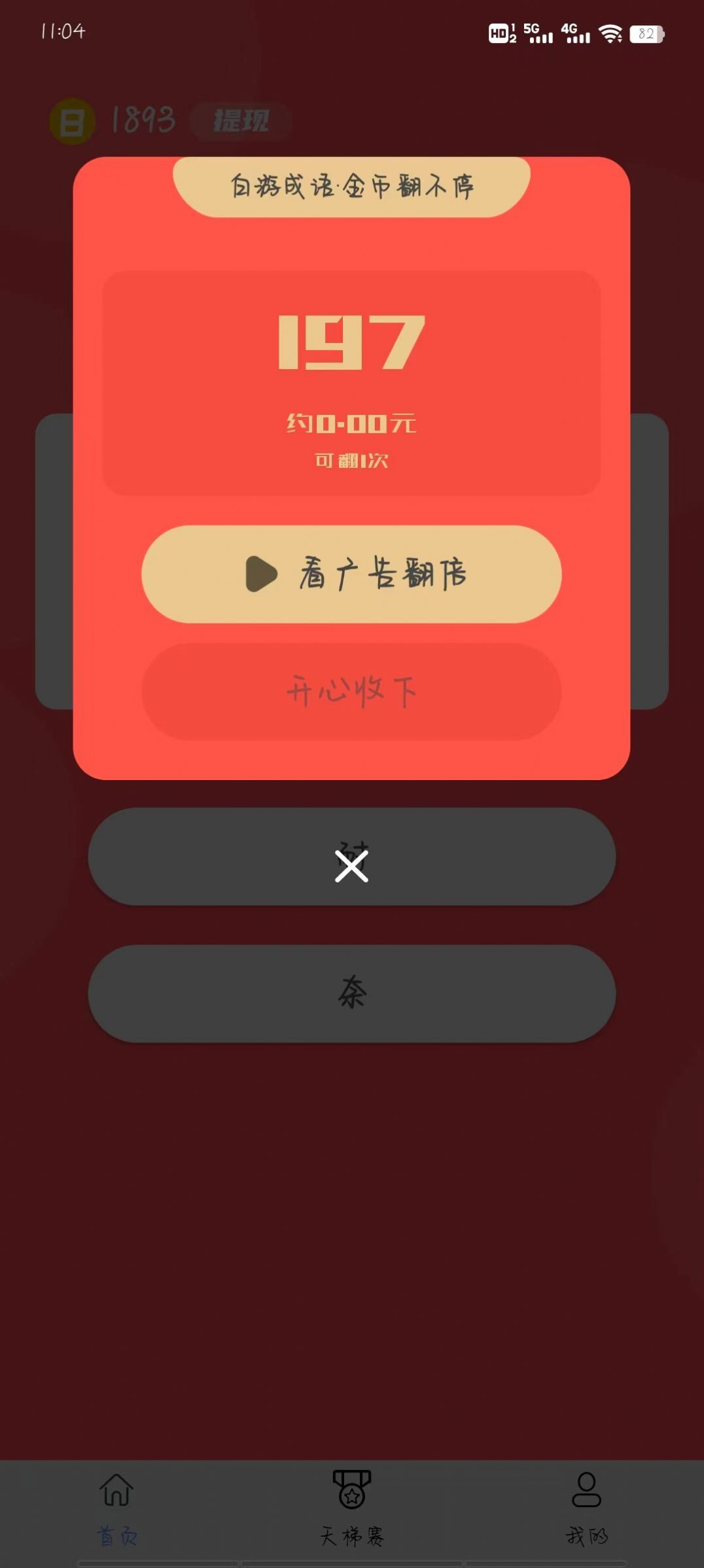Viewport: 704px width, 1568px height.
Task: Tap the play triangle icon inside 看广告翻倍
Action: [x=262, y=573]
